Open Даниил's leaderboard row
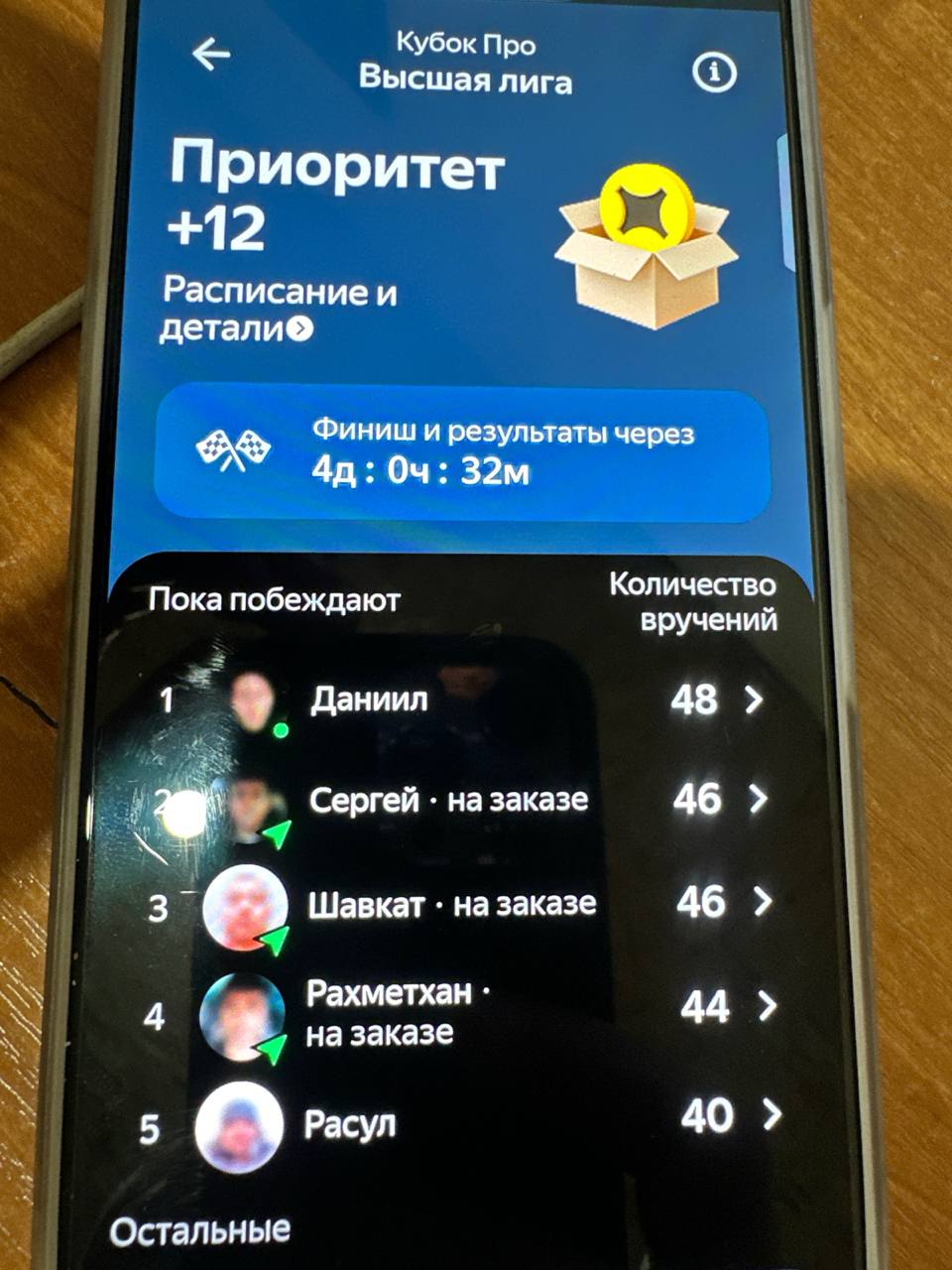The image size is (952, 1270). tap(464, 700)
